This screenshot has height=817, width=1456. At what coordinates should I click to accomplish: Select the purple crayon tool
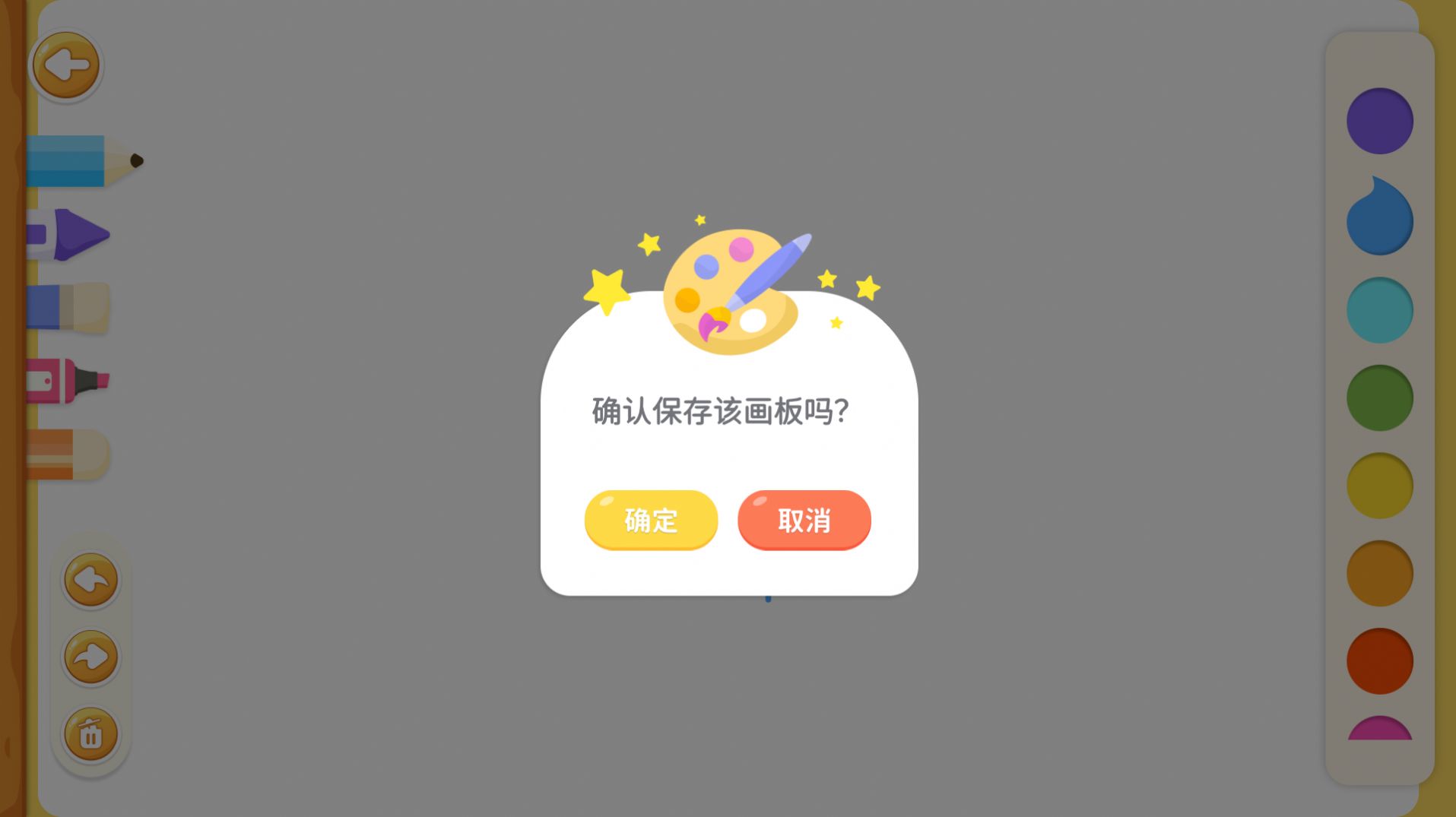[68, 234]
